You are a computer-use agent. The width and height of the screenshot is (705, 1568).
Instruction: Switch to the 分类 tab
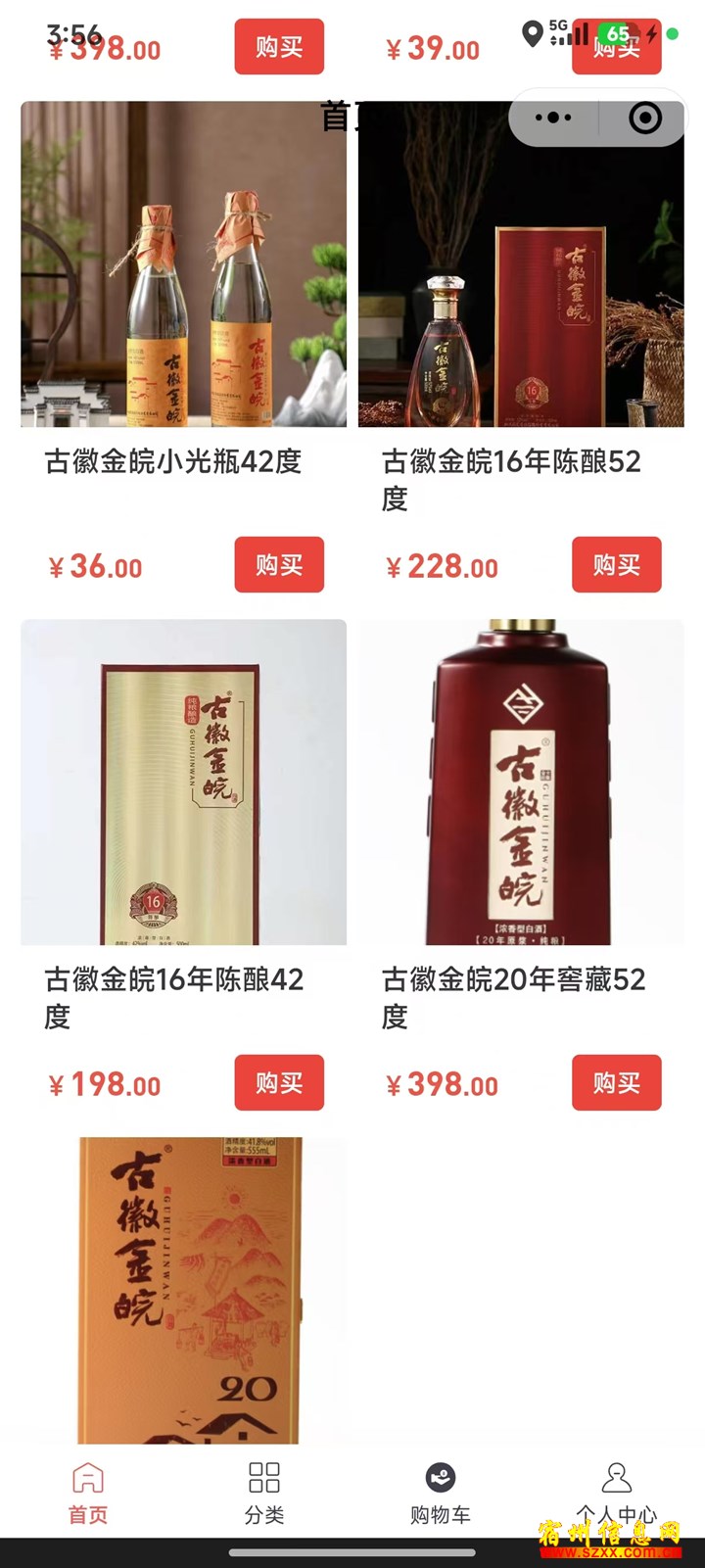[264, 1493]
